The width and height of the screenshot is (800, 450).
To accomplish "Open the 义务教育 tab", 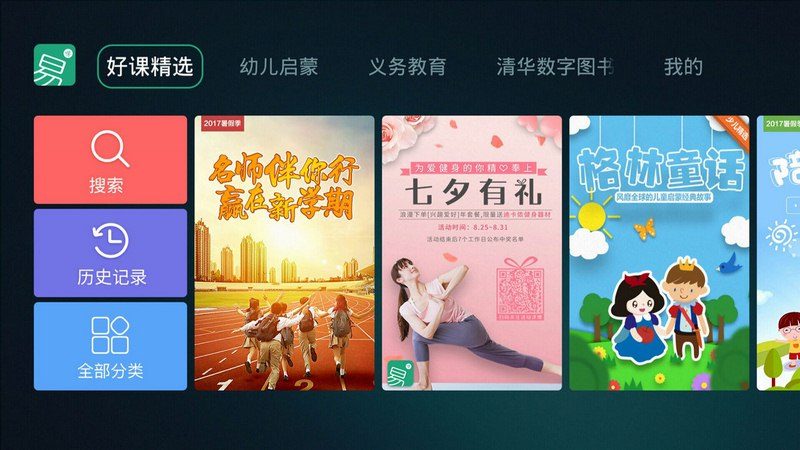I will [407, 67].
